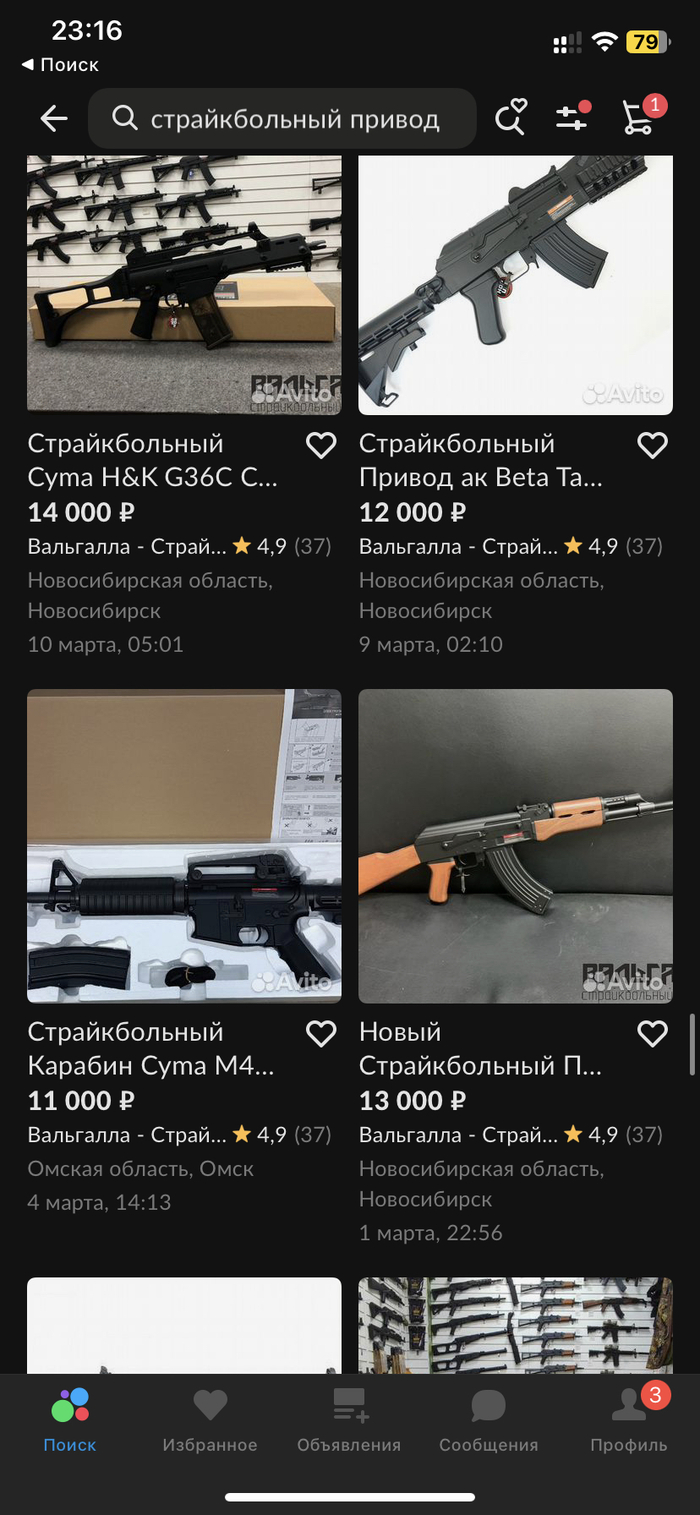Image resolution: width=700 pixels, height=1515 pixels.
Task: Save this search with the heart-magnifier icon
Action: click(510, 118)
